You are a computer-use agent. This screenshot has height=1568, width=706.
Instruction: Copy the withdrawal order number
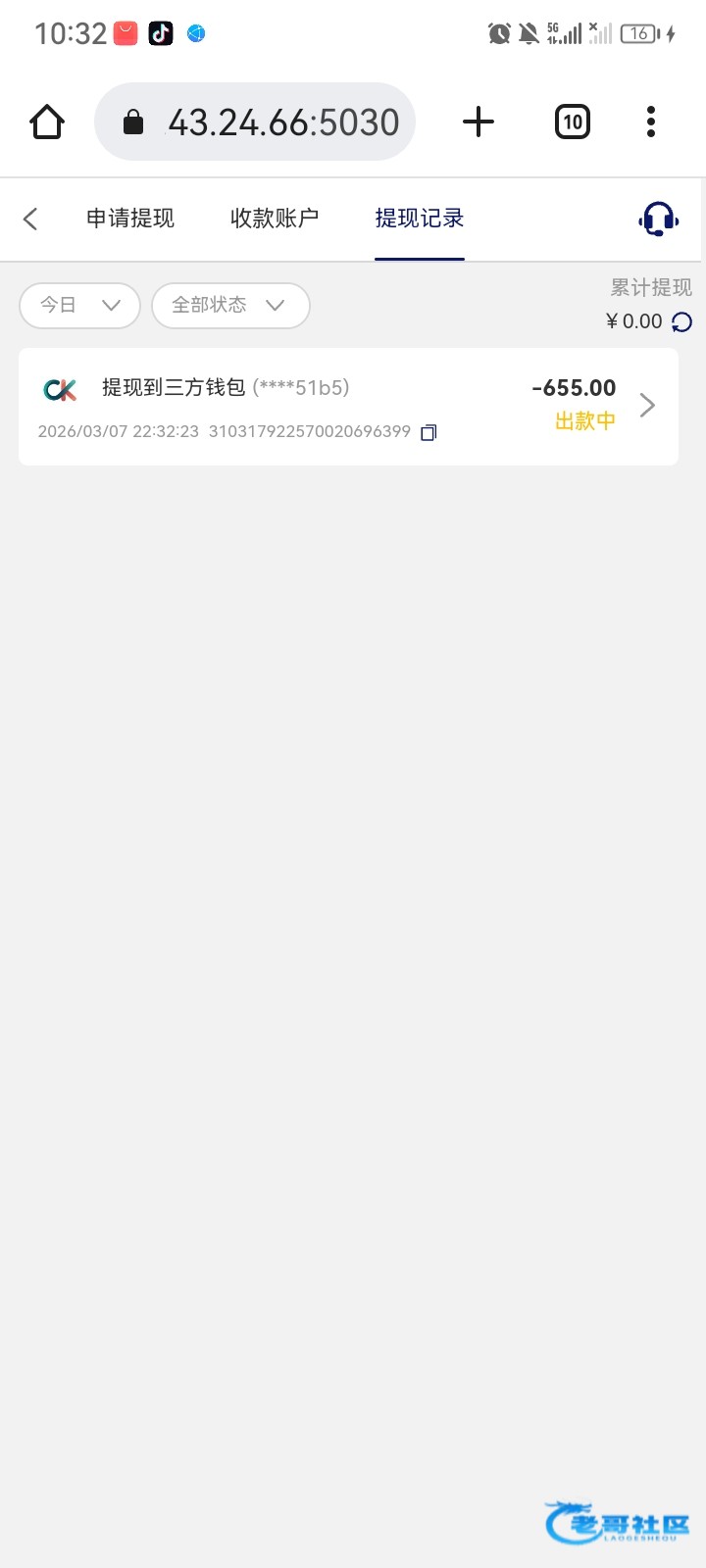[x=429, y=432]
